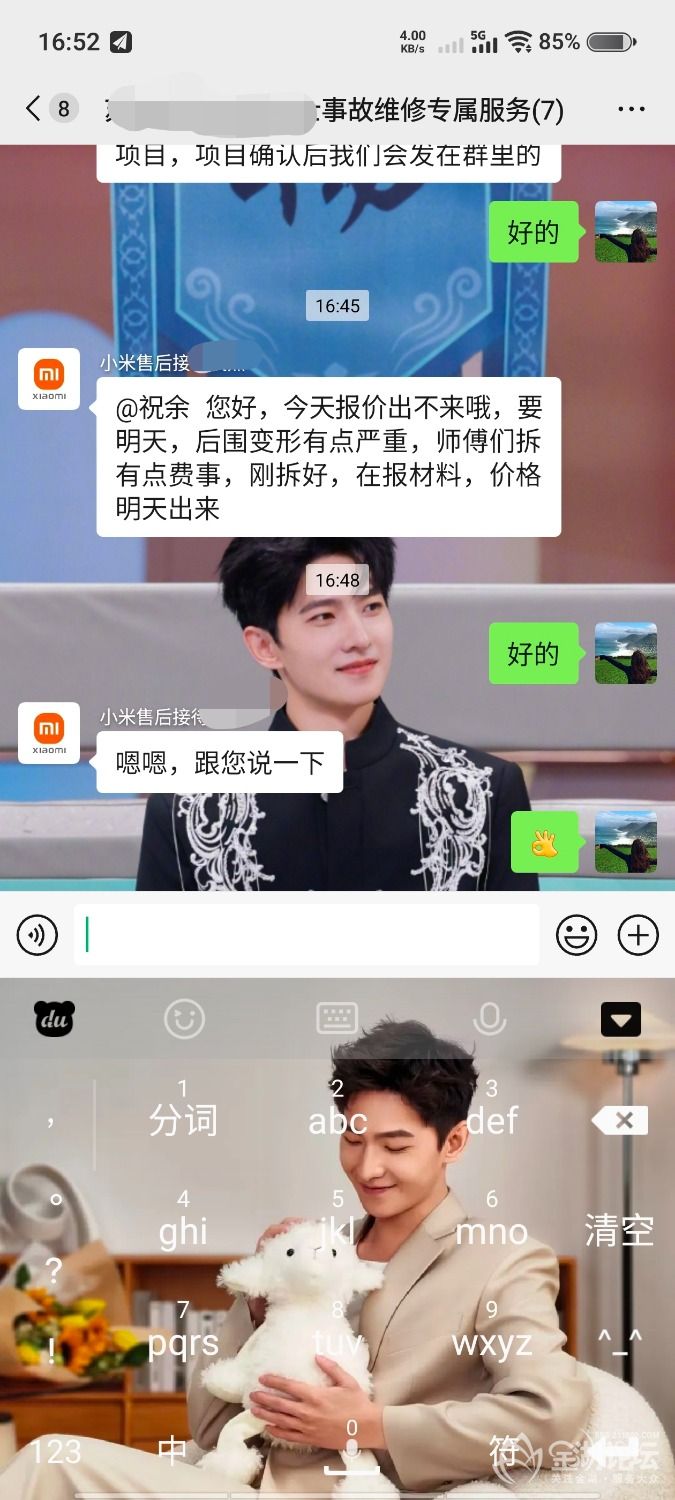Switch to the 123 numeric keyboard
675x1500 pixels.
tap(56, 1450)
